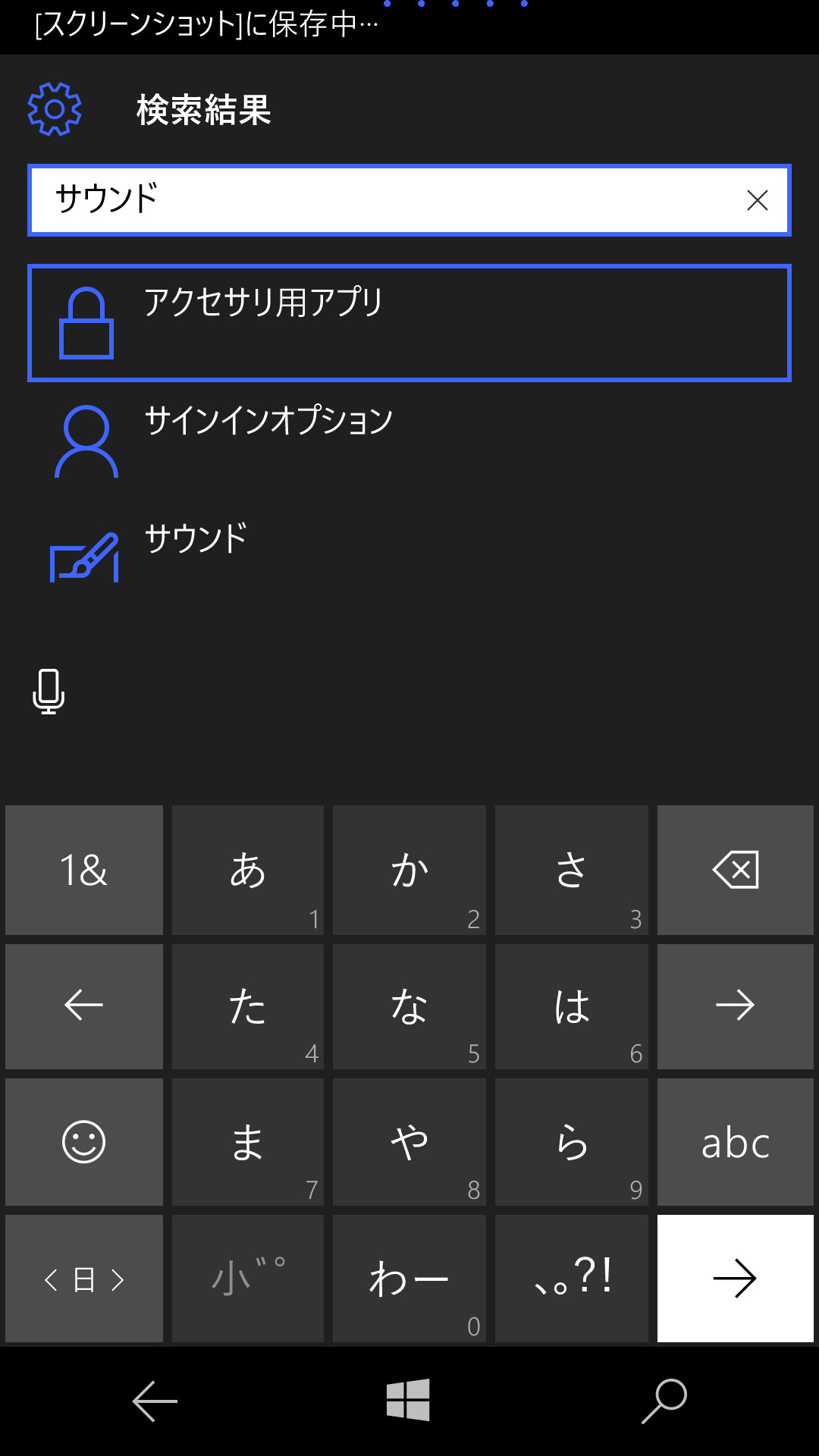Tap the Windows Start button
Screen dimensions: 819x1456
pos(409,1401)
